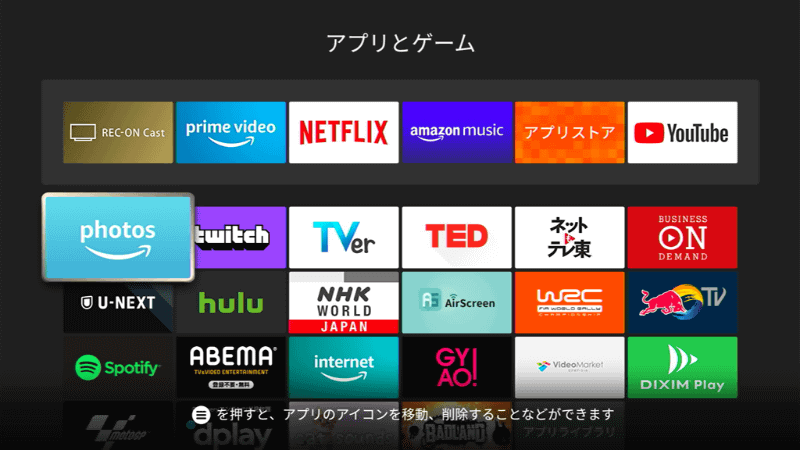Open the ABEMA app

coord(231,367)
